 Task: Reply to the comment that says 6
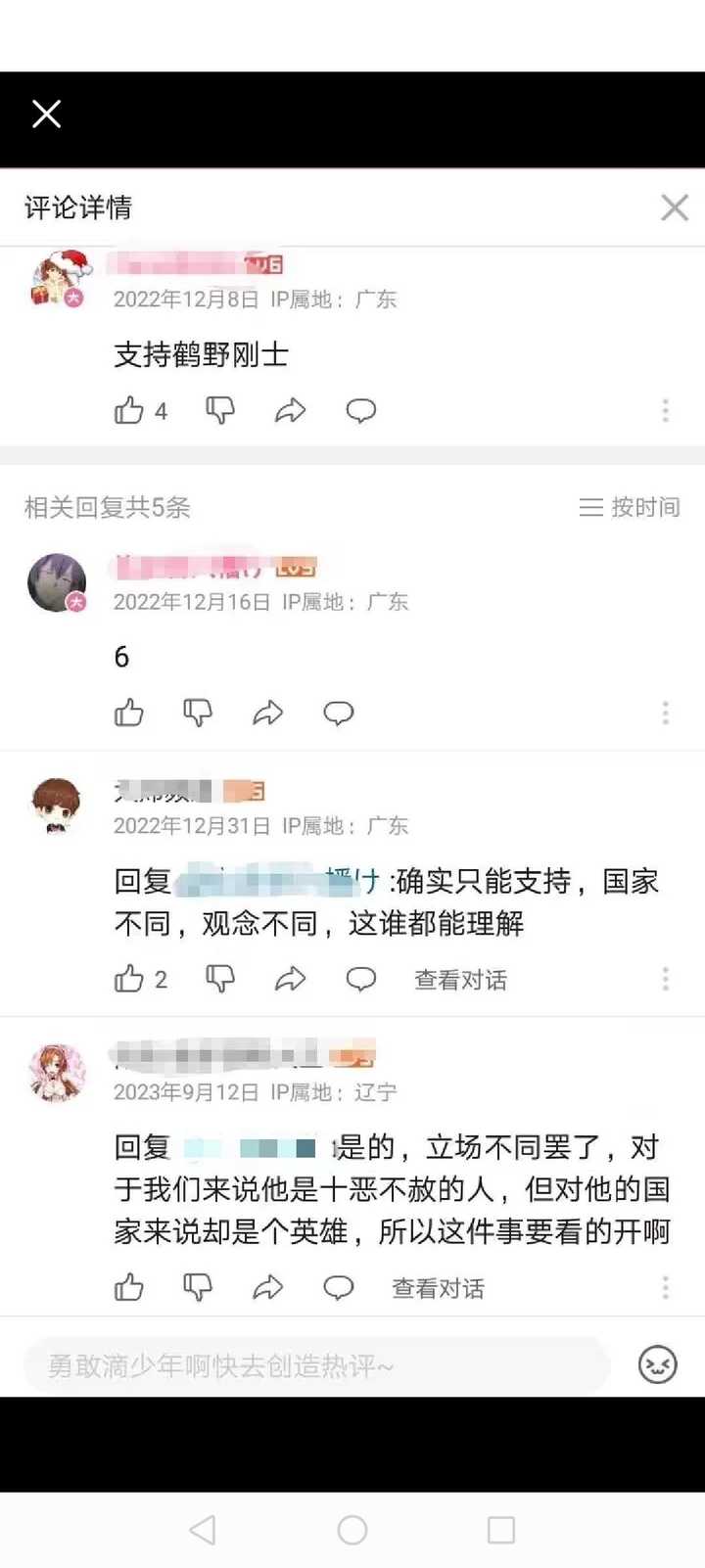click(339, 714)
